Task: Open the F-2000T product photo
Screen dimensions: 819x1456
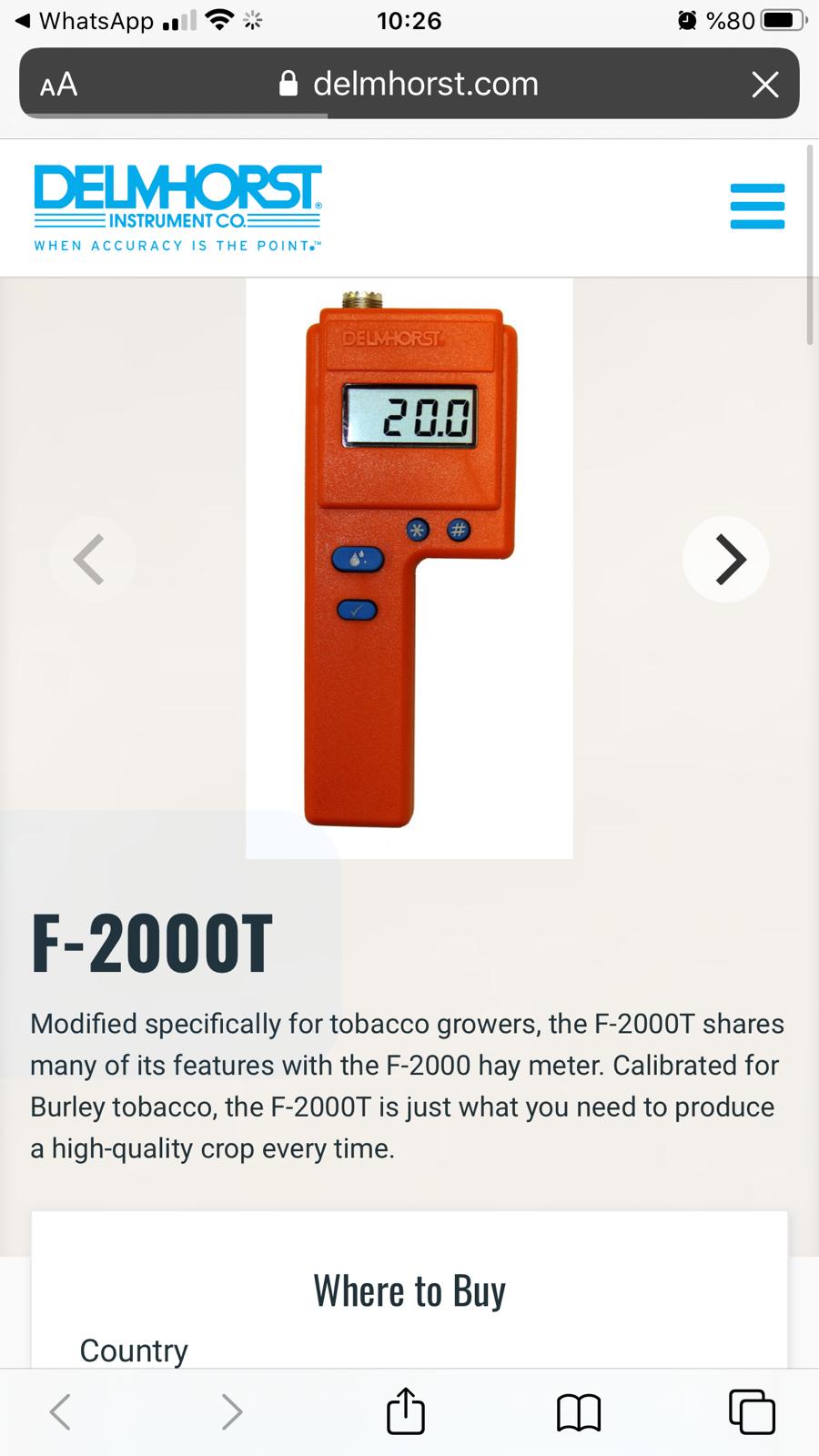Action: coord(409,569)
